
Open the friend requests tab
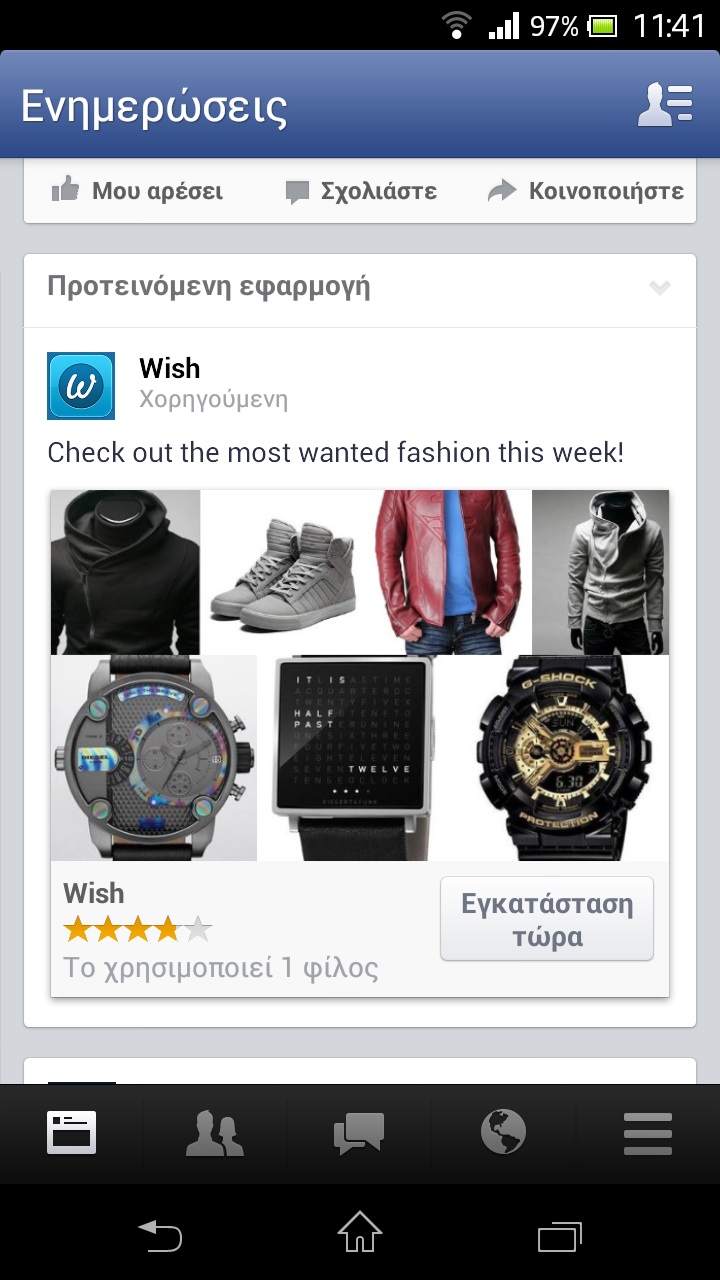(x=215, y=1133)
